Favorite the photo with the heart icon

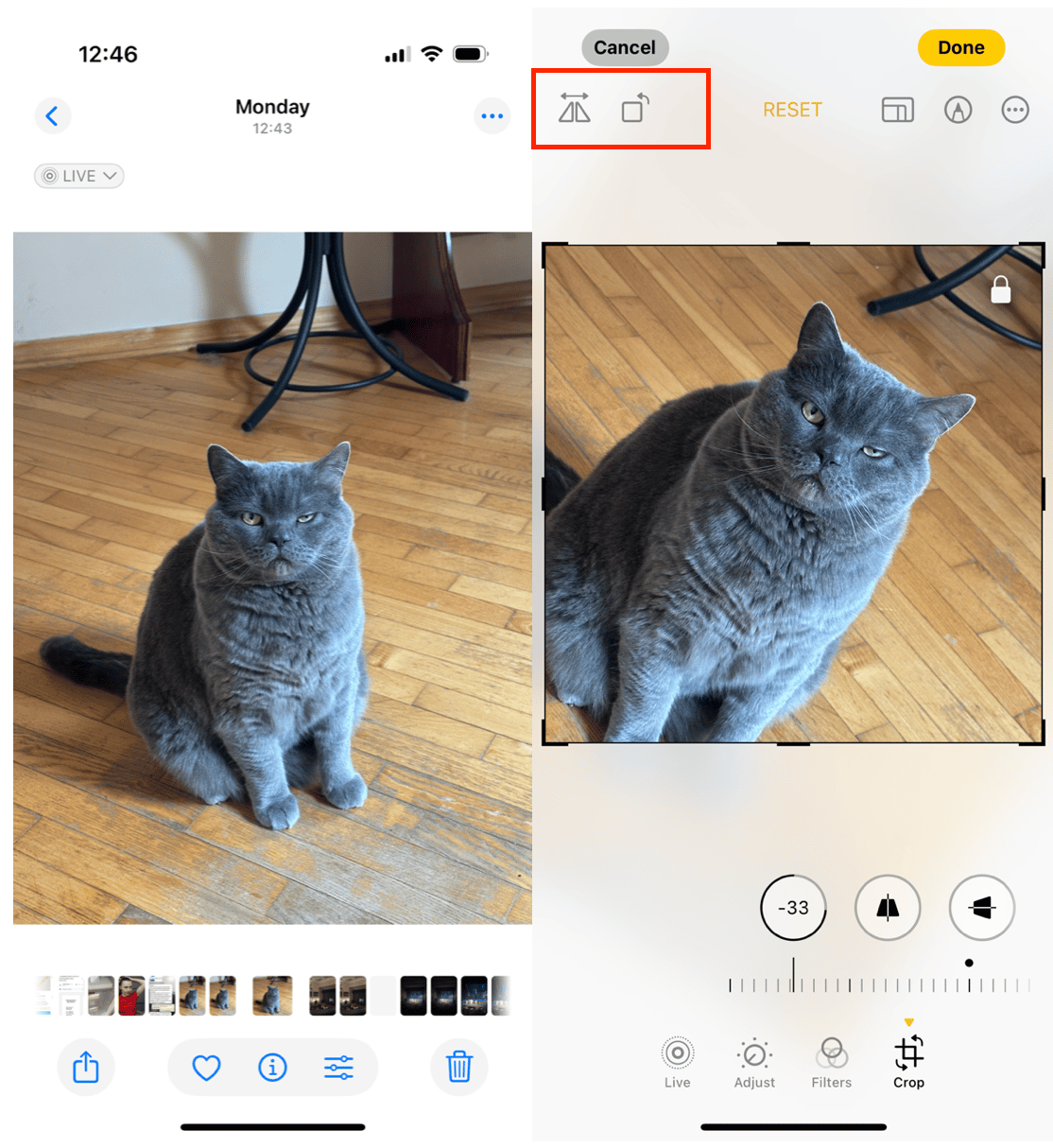(x=206, y=1068)
